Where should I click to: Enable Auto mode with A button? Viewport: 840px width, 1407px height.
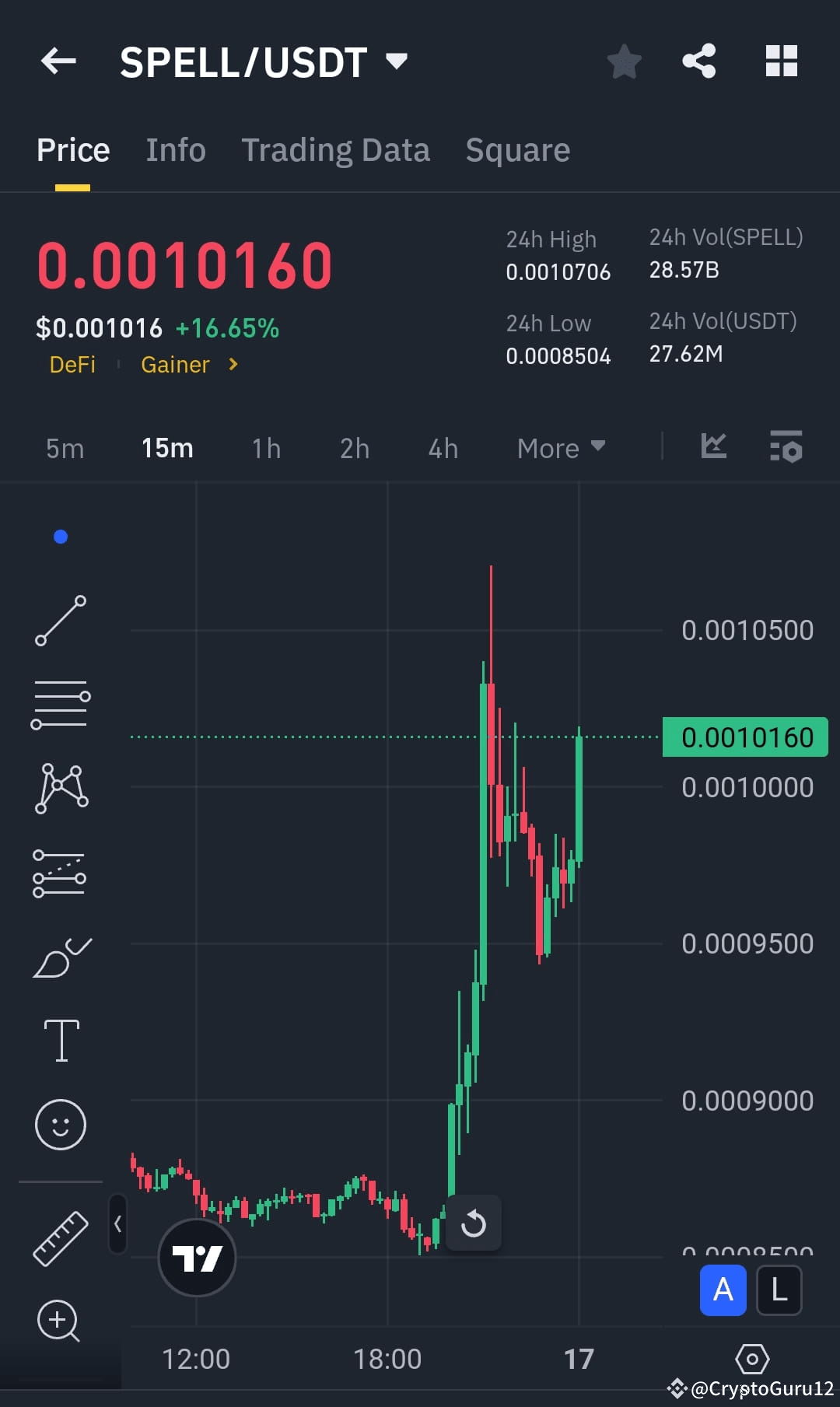723,1290
